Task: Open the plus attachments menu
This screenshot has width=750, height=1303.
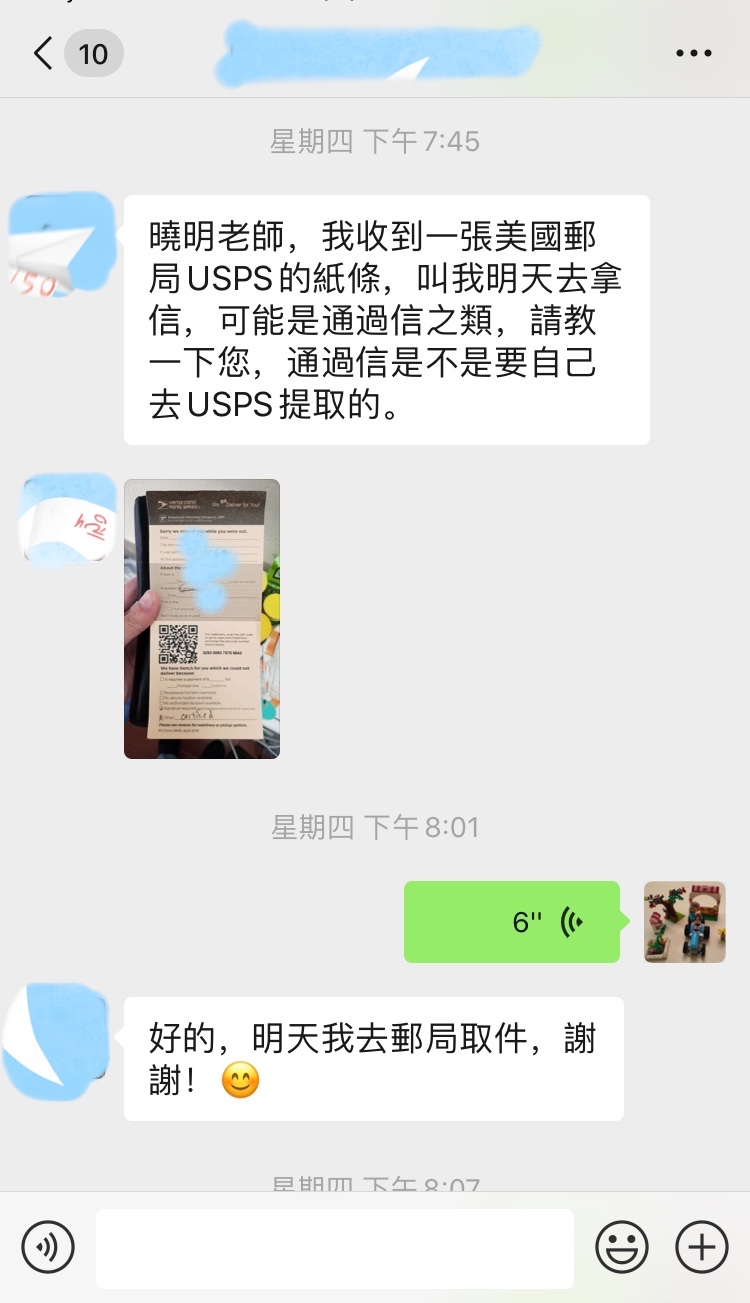Action: tap(702, 1247)
